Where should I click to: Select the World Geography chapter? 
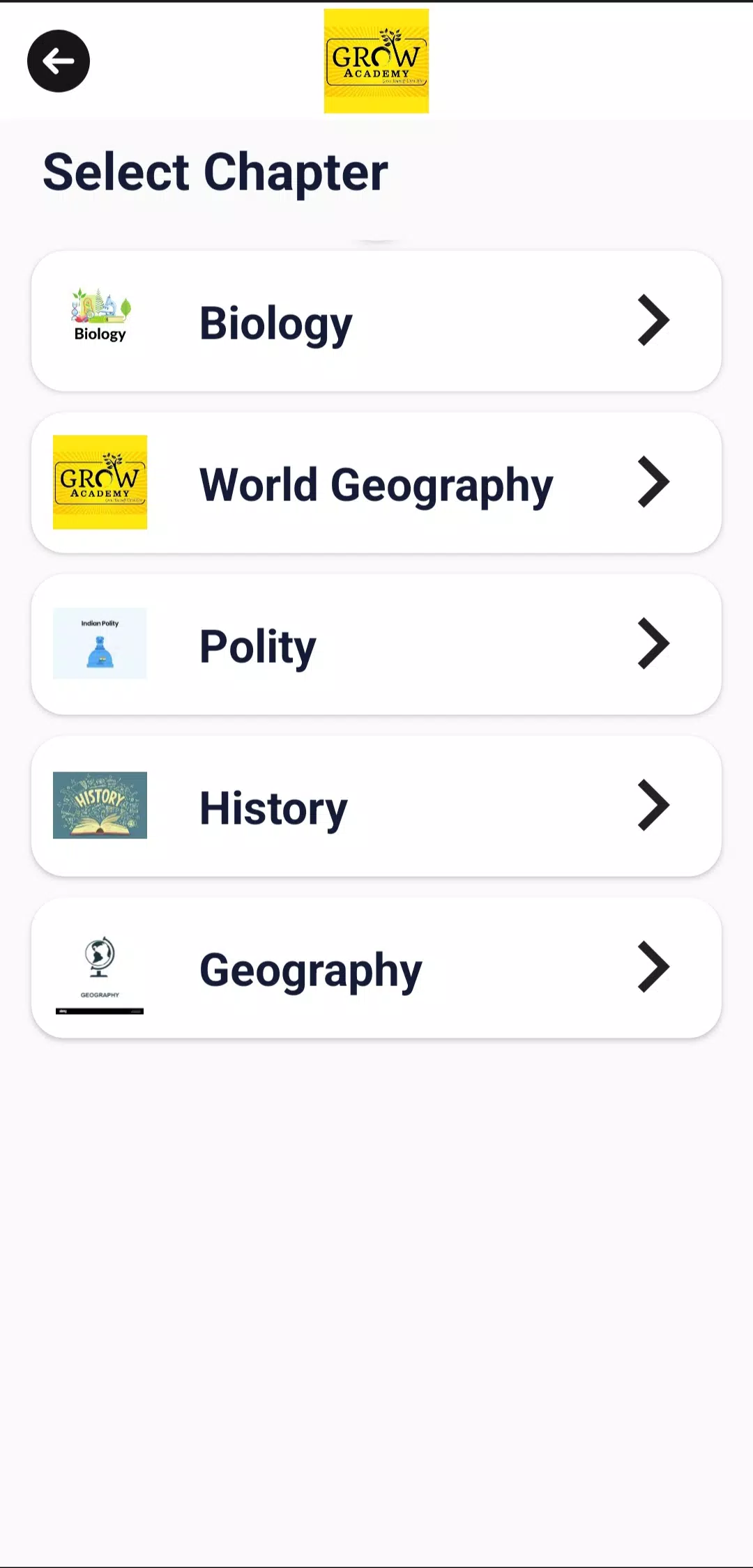[x=376, y=483]
